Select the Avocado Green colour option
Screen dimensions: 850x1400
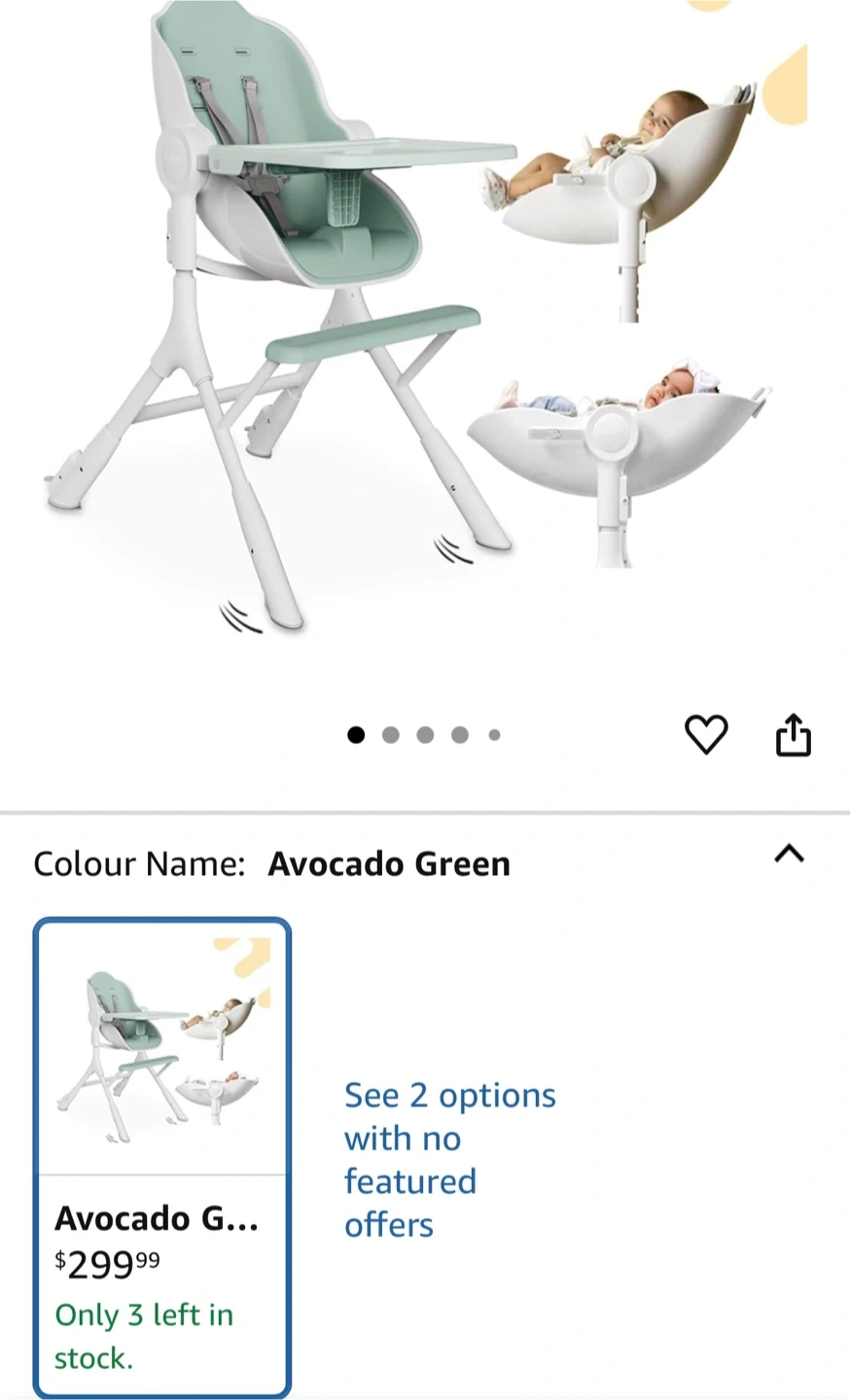coord(162,1158)
